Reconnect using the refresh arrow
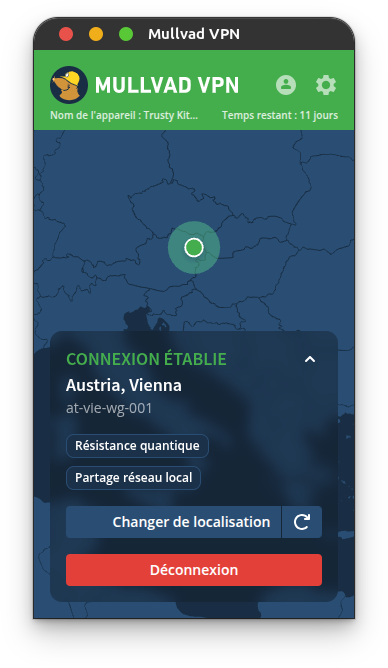The width and height of the screenshot is (388, 668). [x=302, y=522]
